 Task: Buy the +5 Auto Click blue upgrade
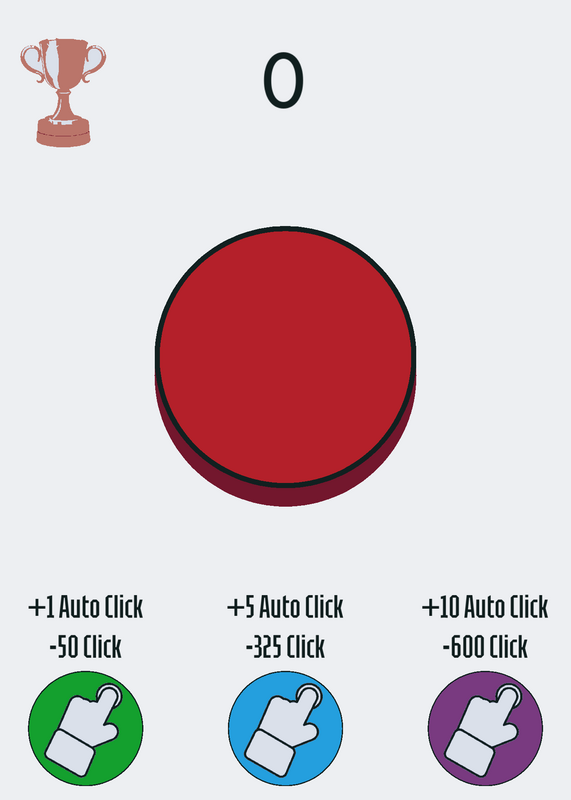tap(285, 729)
